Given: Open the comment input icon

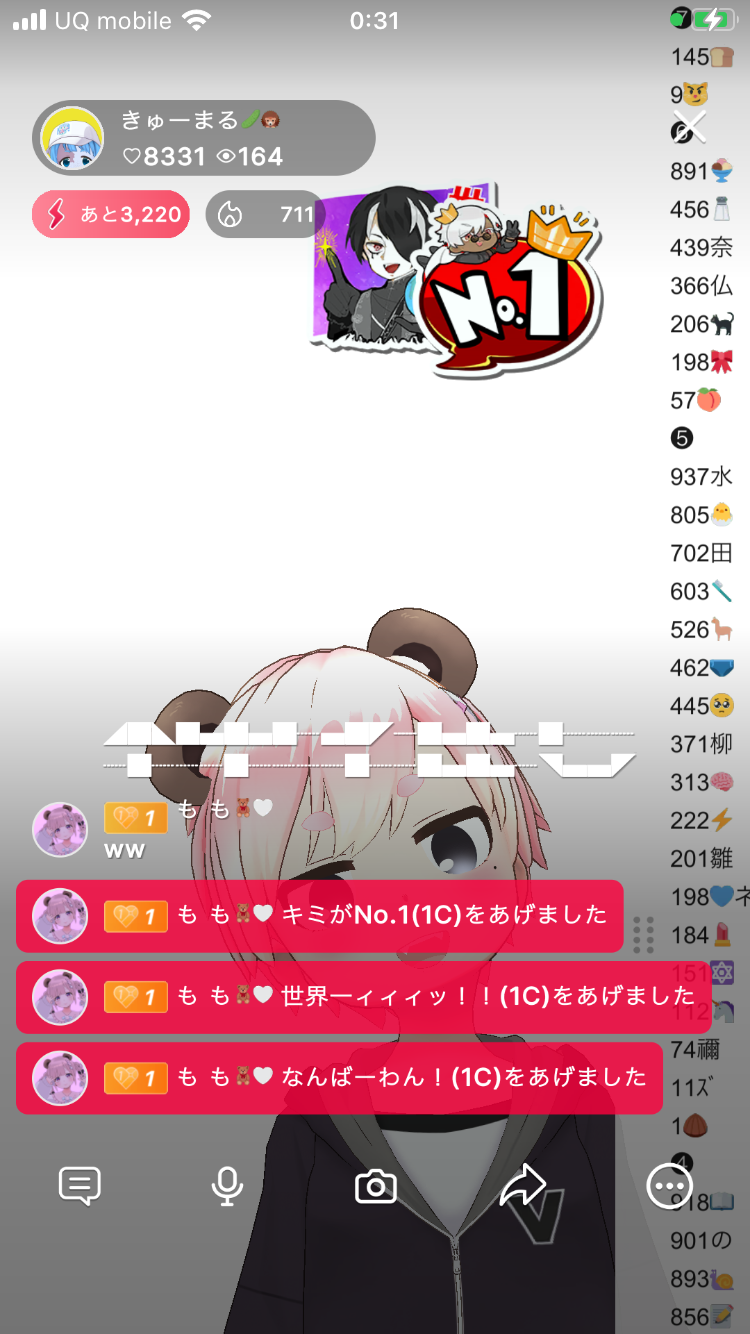Looking at the screenshot, I should click(x=80, y=1186).
